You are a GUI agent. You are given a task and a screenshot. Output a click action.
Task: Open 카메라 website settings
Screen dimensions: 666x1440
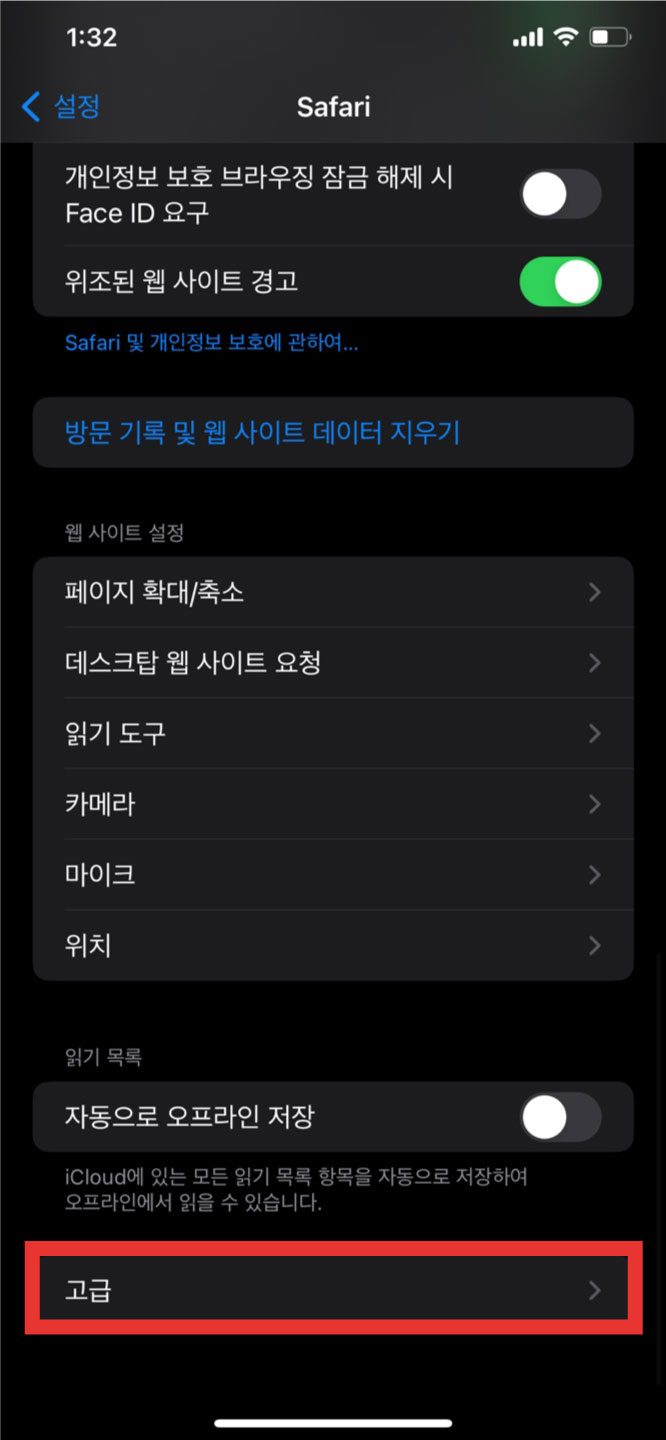(x=333, y=804)
